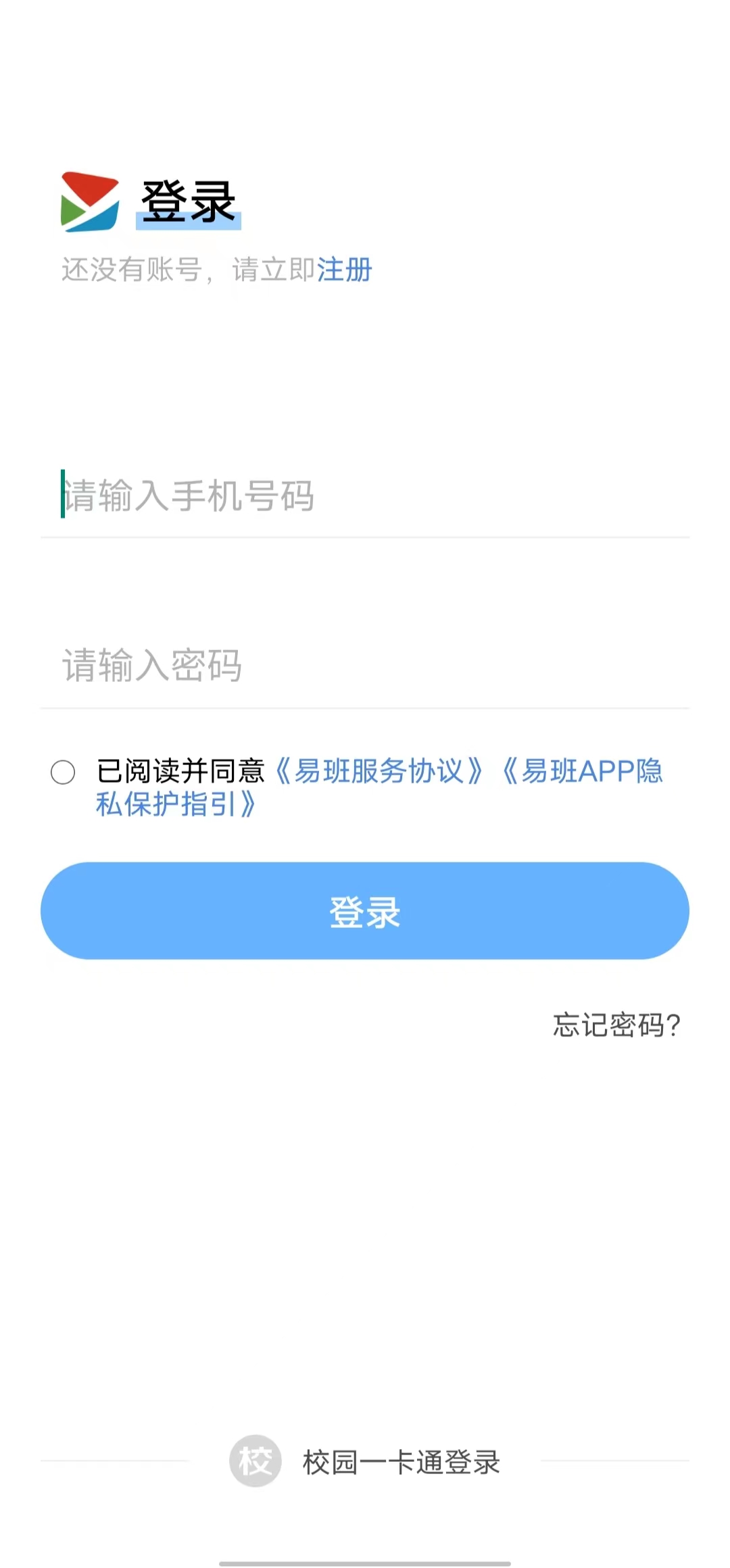Screen dimensions: 730x1568
Task: Open 《易班APP隐私保护指引》 privacy guide
Action: [x=379, y=787]
